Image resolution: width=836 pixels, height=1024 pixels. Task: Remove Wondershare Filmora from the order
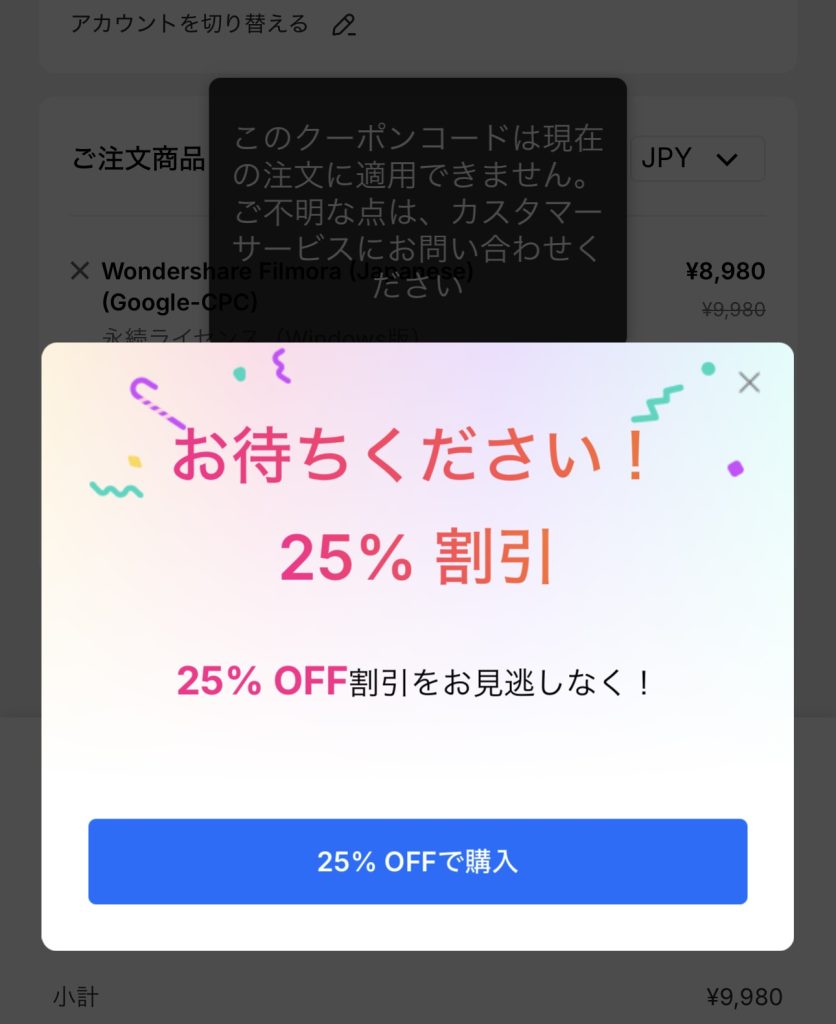click(x=80, y=270)
